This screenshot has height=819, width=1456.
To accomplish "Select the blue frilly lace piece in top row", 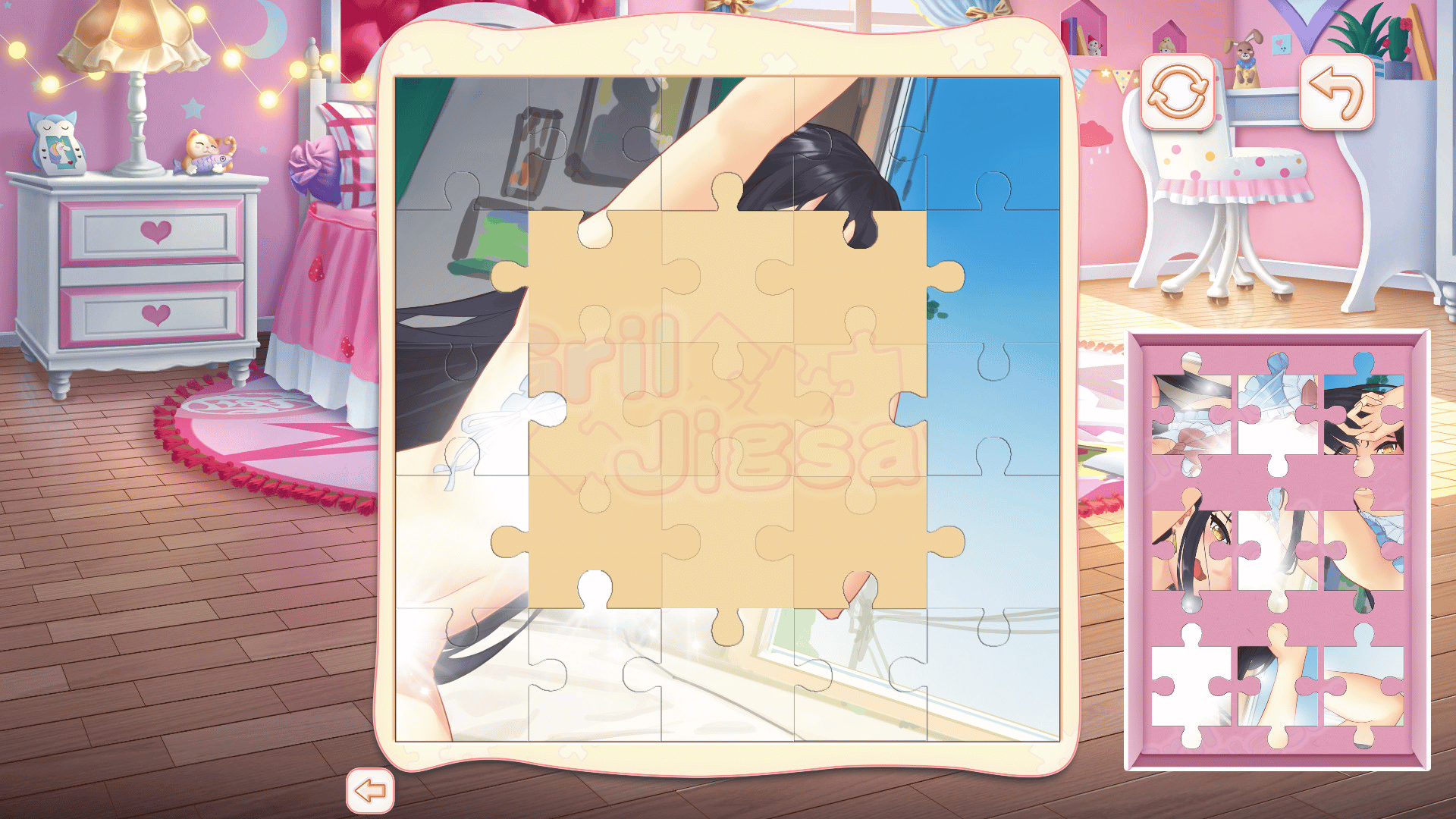I will coord(1277,416).
